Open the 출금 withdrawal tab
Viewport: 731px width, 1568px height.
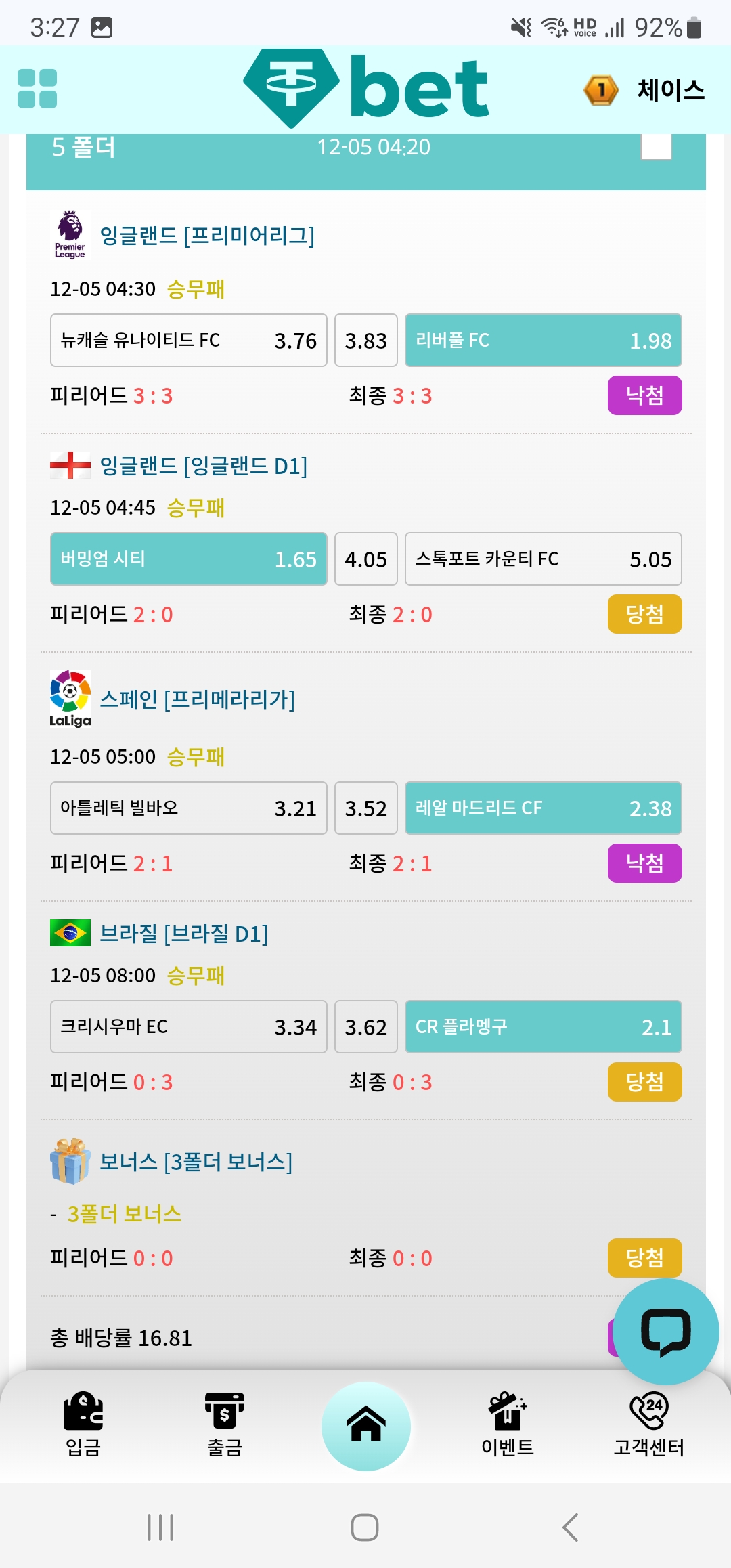point(225,1424)
